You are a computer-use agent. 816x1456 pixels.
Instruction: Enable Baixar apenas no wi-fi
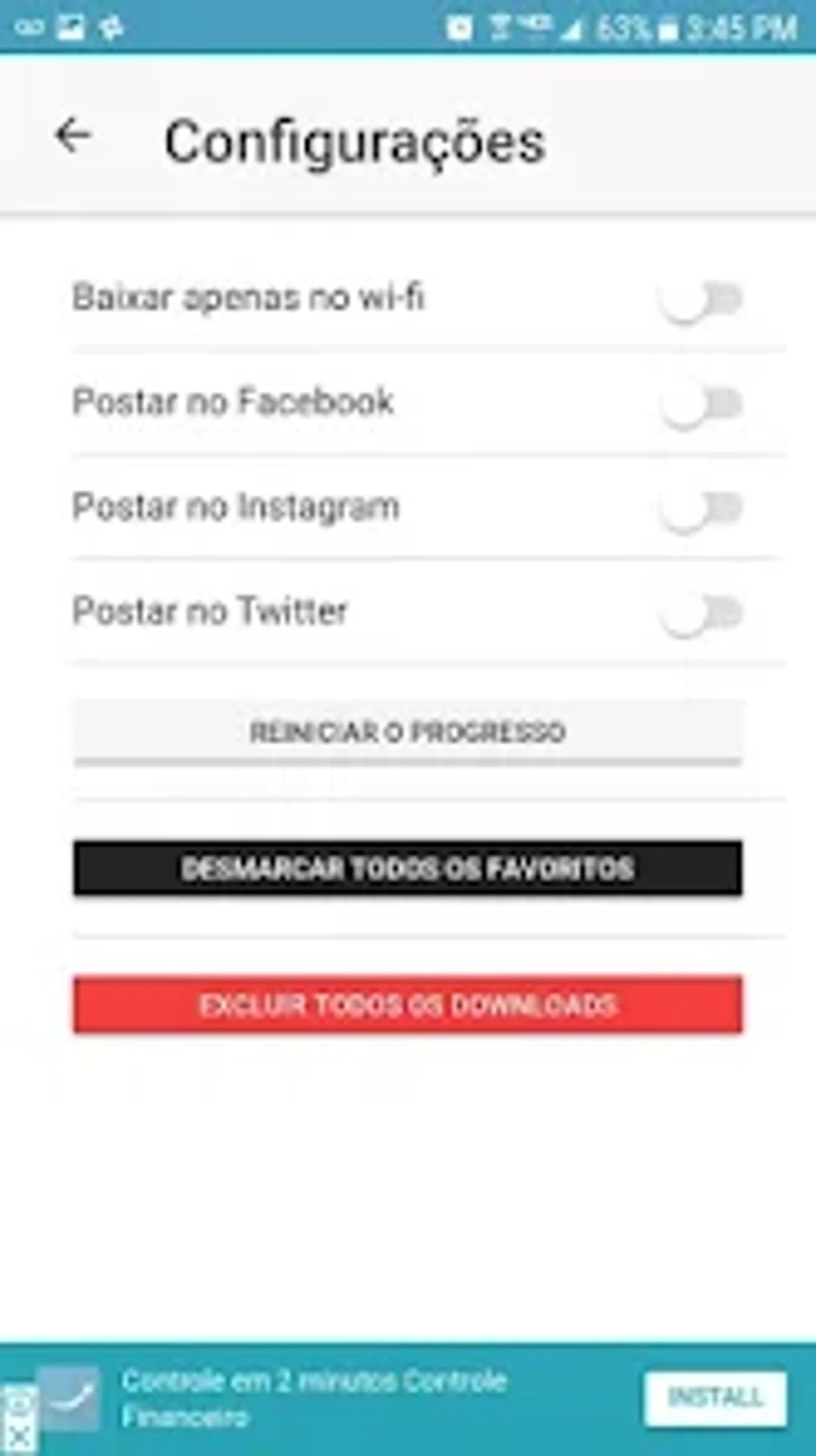(x=702, y=300)
